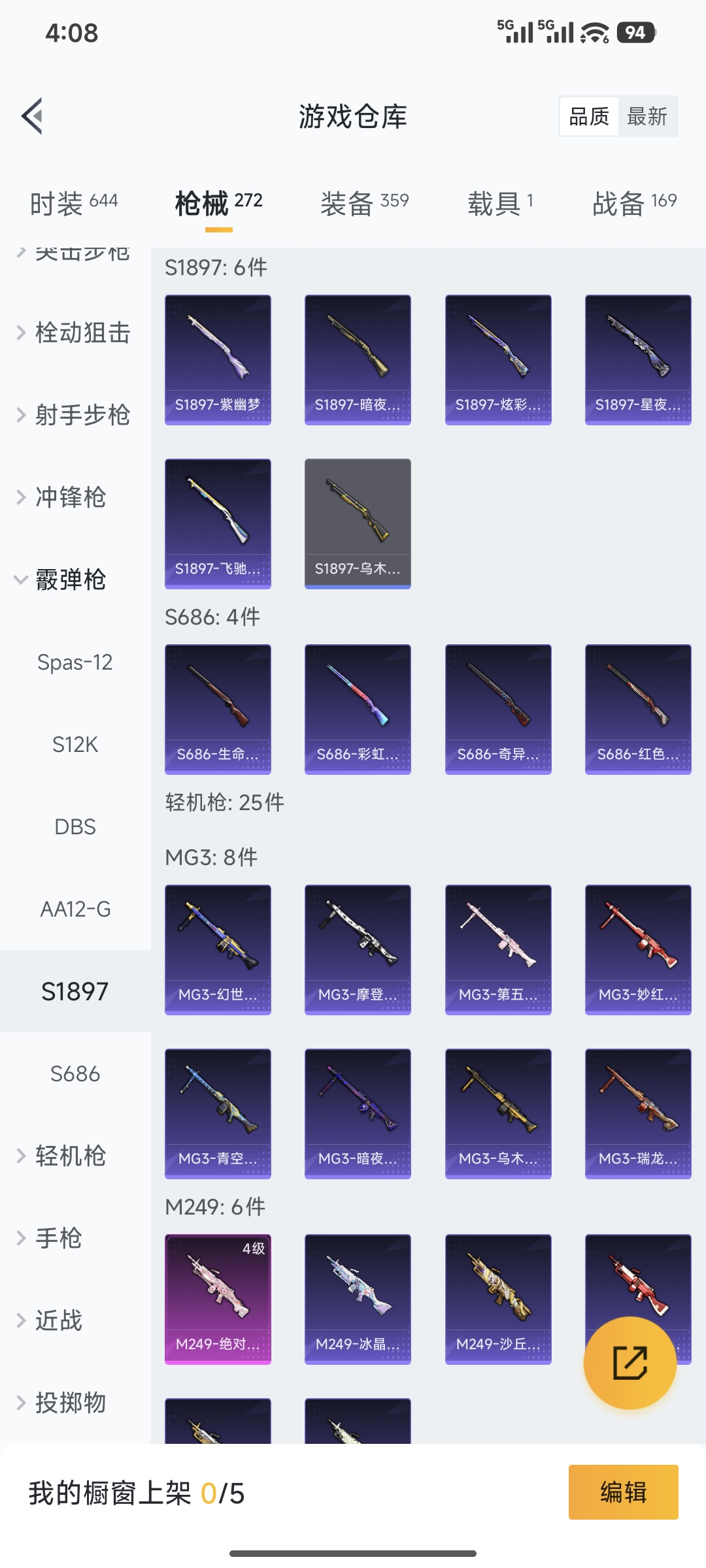Select the S1897 category in sidebar
The image size is (706, 1568).
click(x=75, y=991)
